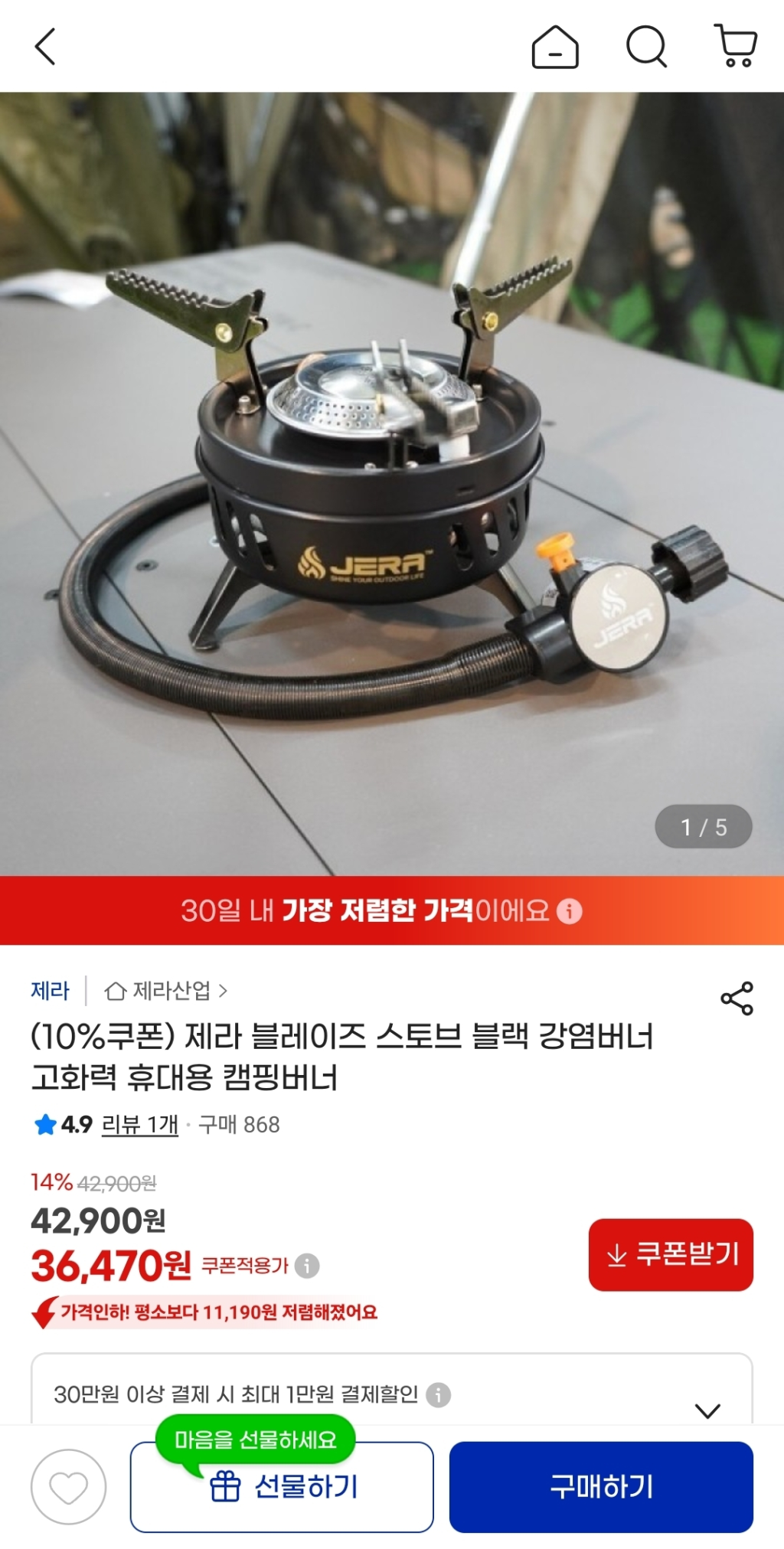View the JERA stove product image
The width and height of the screenshot is (784, 1549).
[x=392, y=482]
